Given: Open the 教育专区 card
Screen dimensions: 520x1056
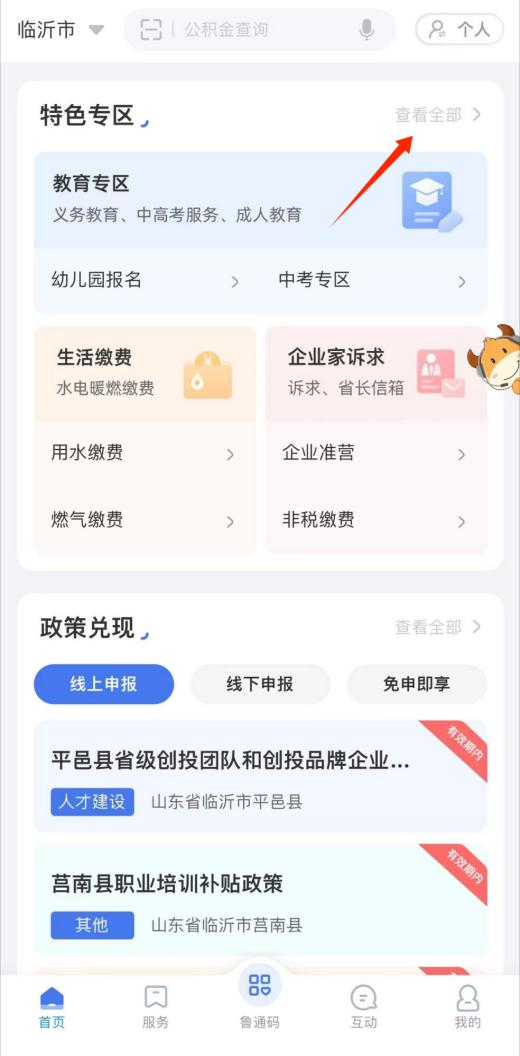Looking at the screenshot, I should [x=260, y=199].
